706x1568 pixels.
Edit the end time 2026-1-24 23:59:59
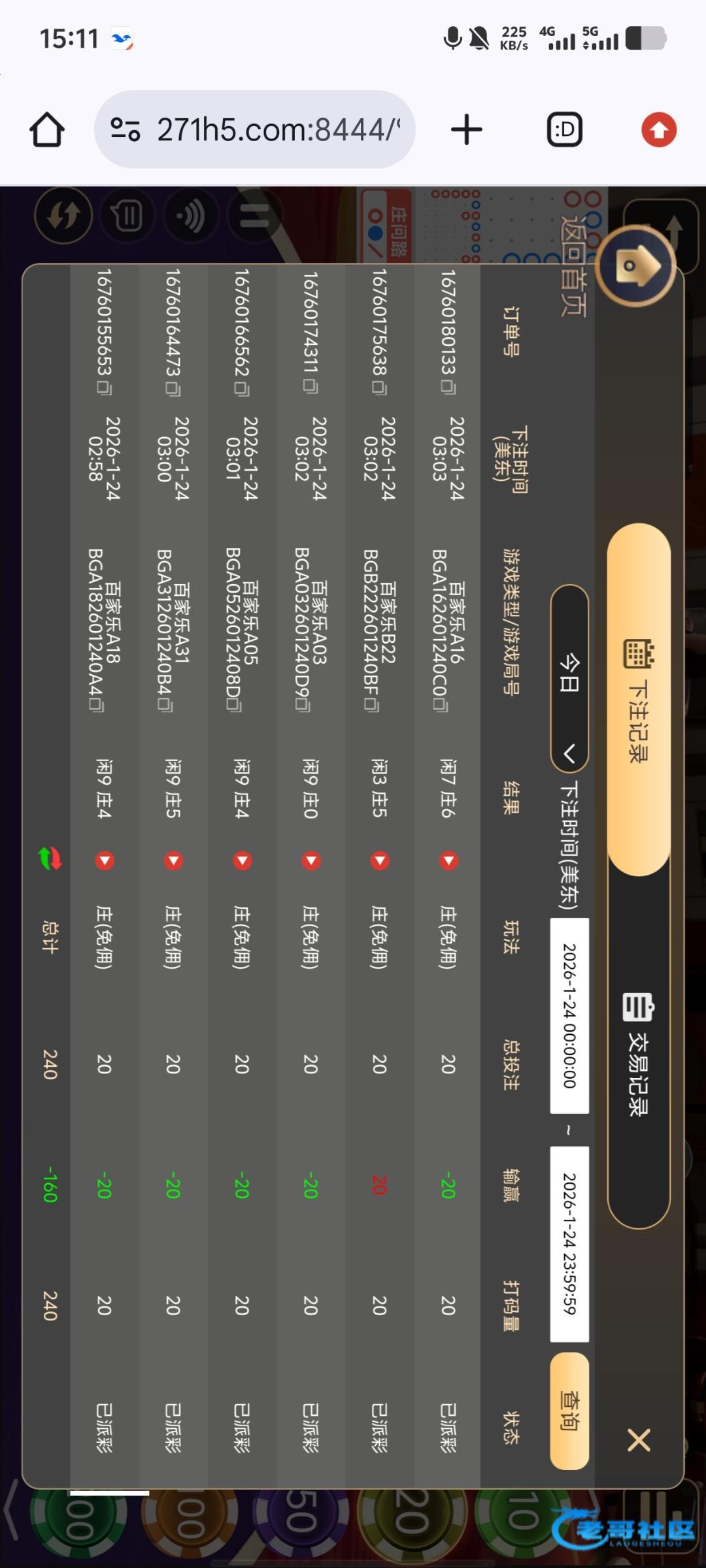click(x=569, y=1244)
